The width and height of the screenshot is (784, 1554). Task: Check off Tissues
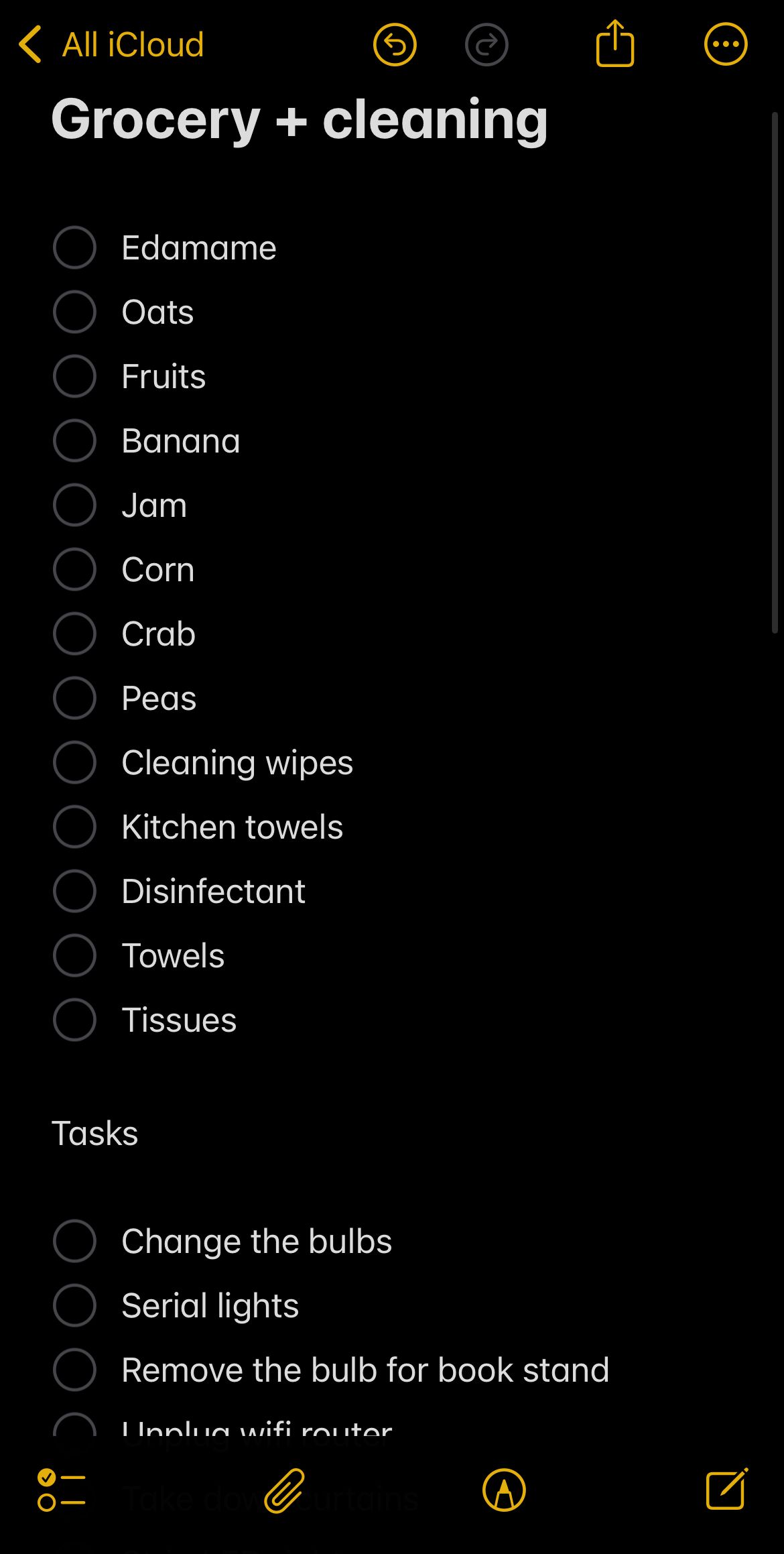[74, 1020]
